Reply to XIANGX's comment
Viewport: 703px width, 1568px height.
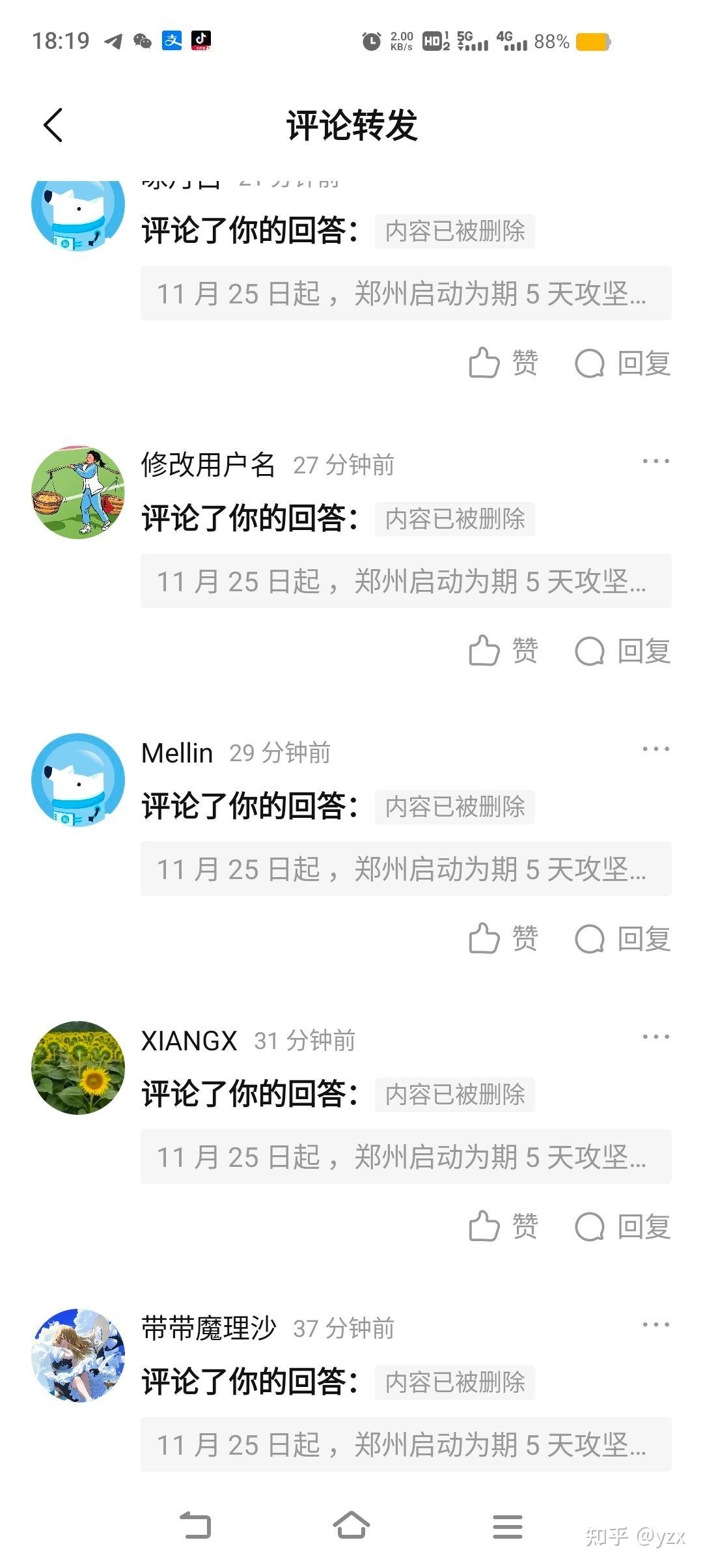(x=623, y=1226)
